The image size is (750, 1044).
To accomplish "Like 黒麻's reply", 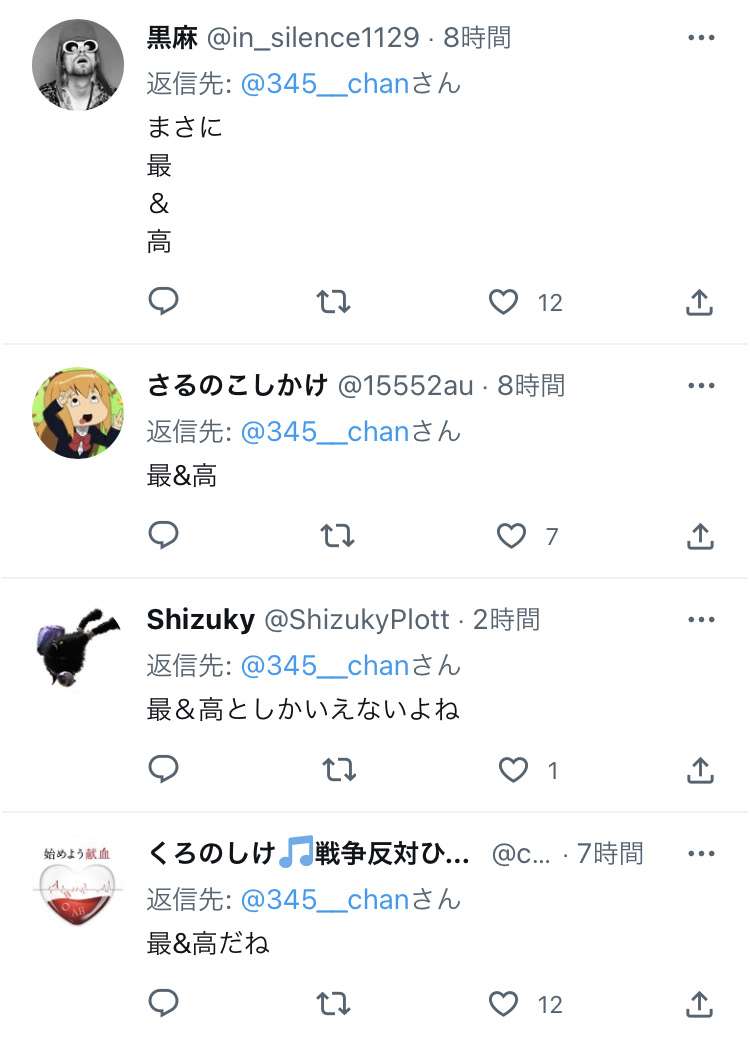I will click(503, 302).
